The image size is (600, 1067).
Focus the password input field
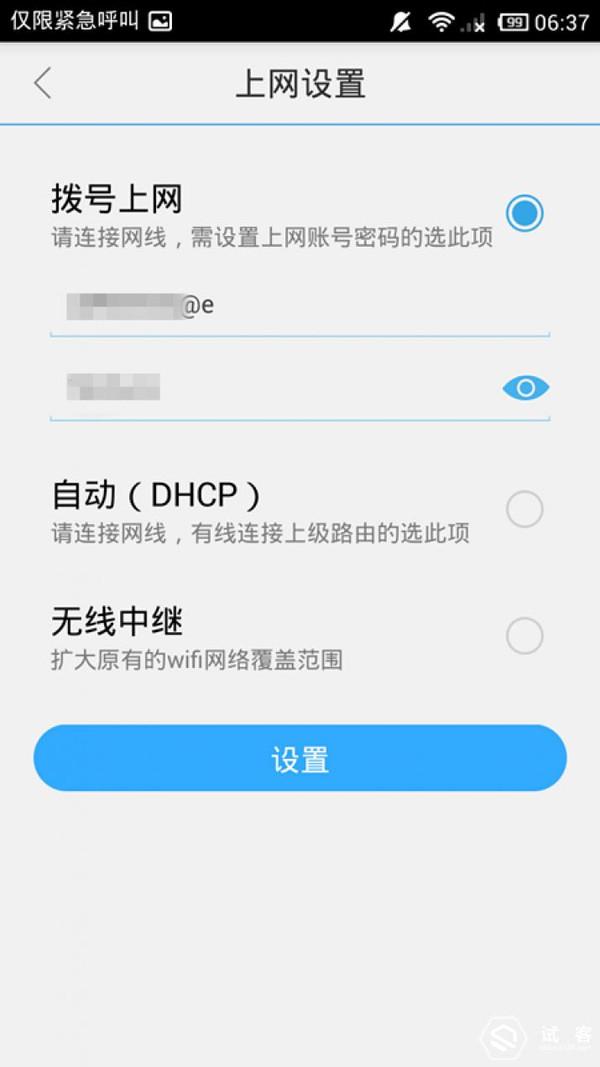point(272,388)
